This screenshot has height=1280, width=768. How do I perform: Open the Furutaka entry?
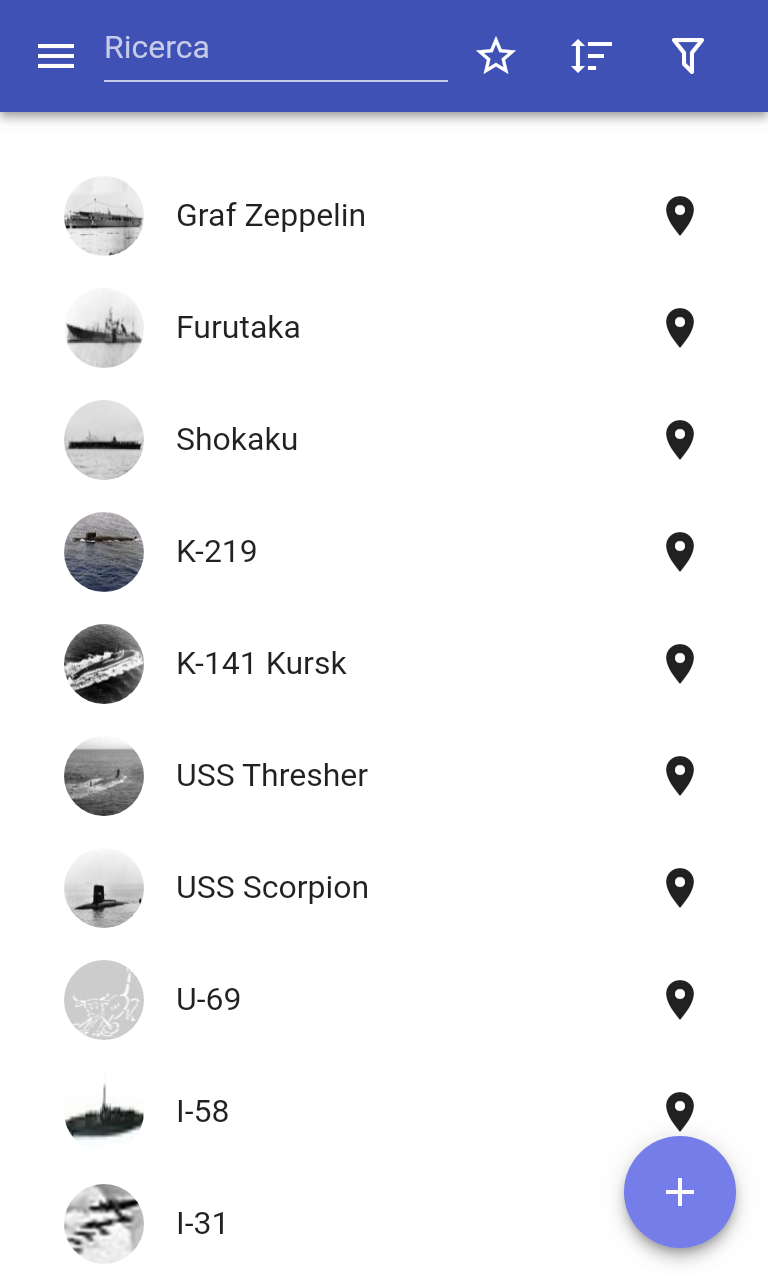pos(238,328)
